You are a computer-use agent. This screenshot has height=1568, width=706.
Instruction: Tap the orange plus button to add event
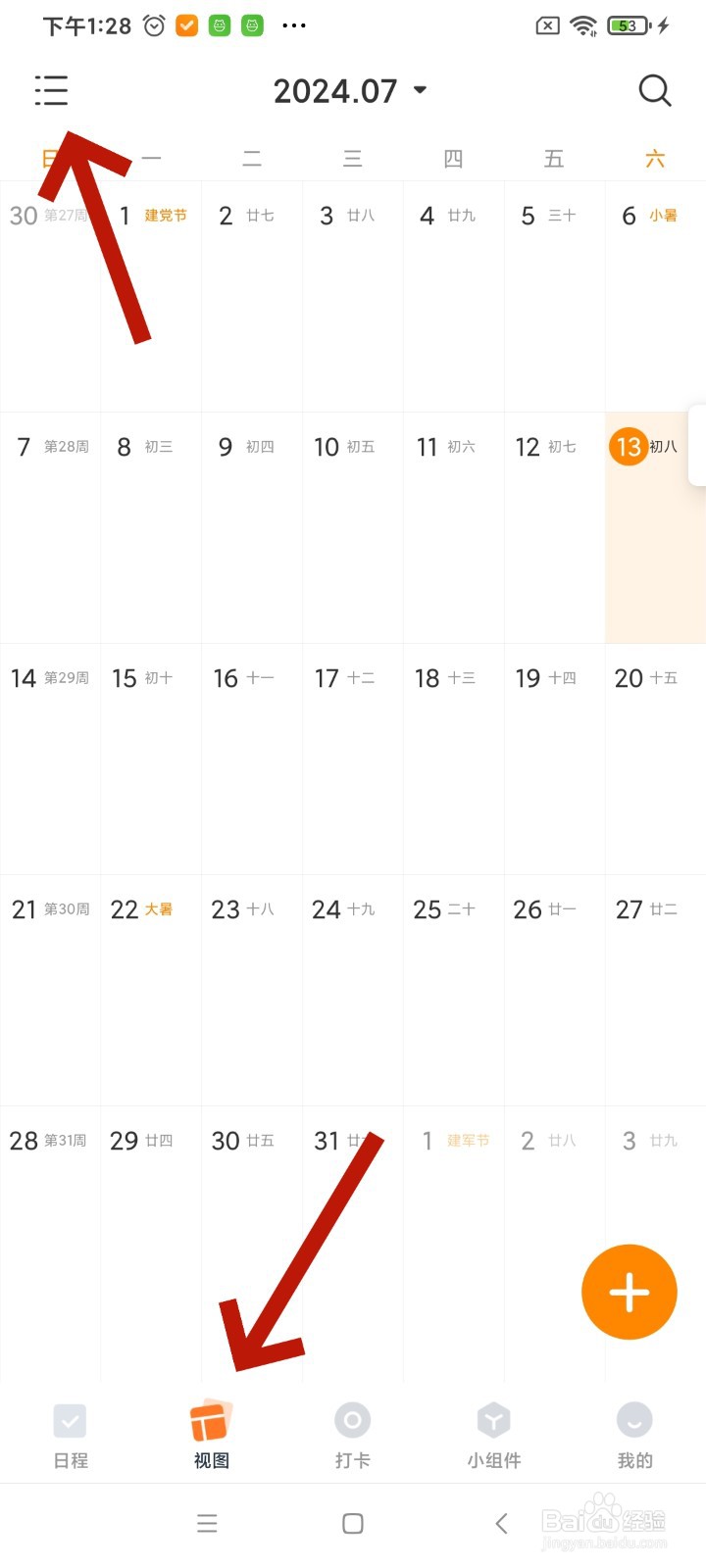coord(629,1292)
